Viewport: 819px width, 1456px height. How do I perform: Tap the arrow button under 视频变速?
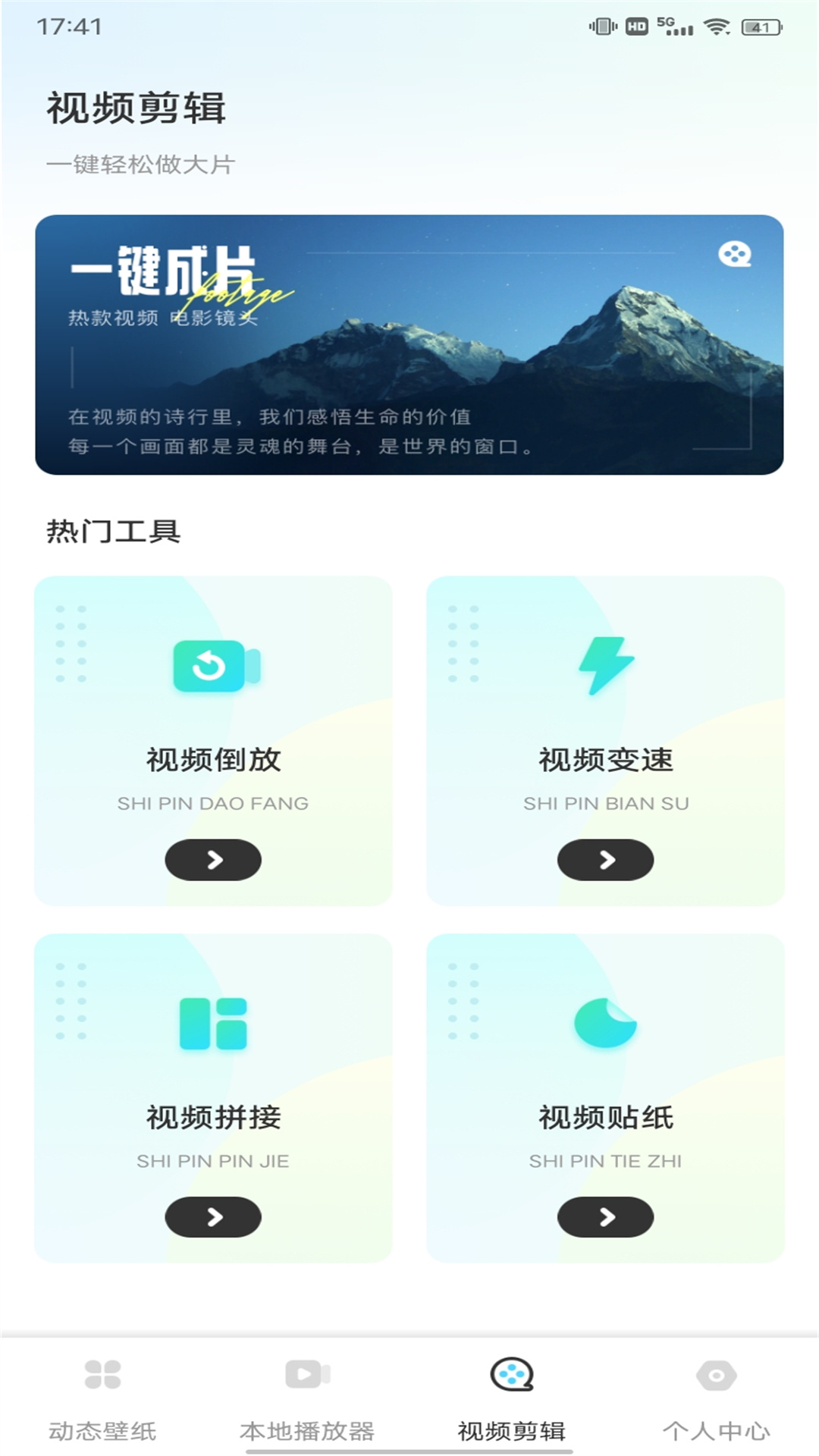pyautogui.click(x=605, y=859)
